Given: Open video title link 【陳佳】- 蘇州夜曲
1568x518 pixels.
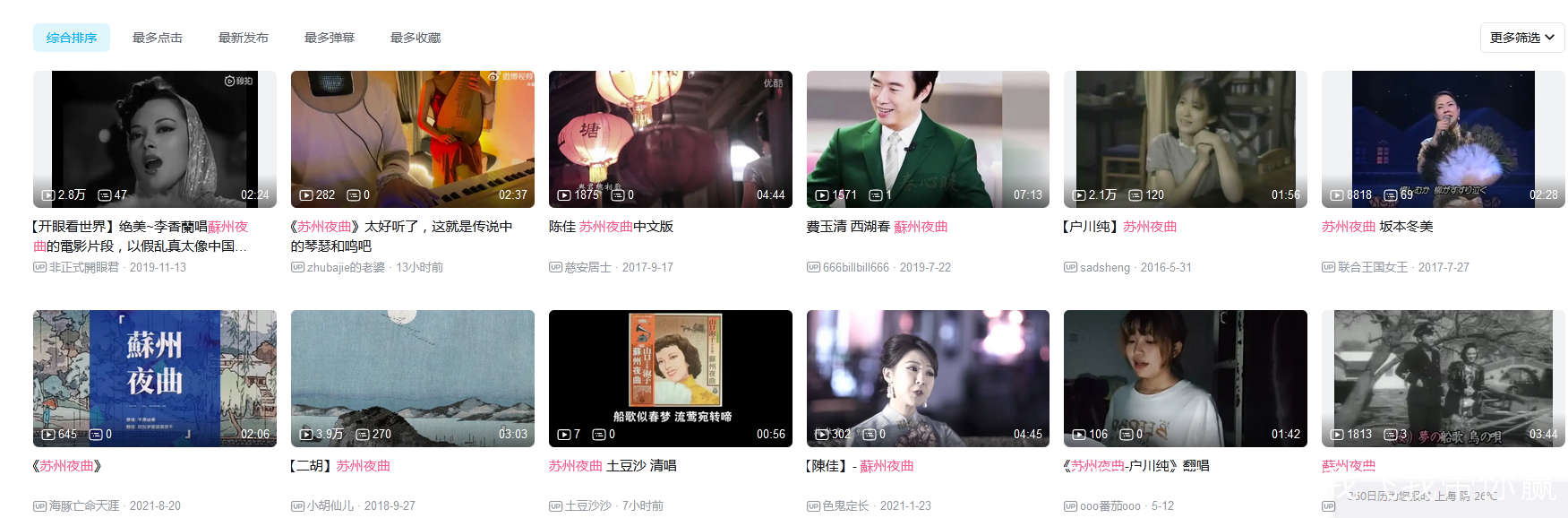Looking at the screenshot, I should [x=860, y=466].
